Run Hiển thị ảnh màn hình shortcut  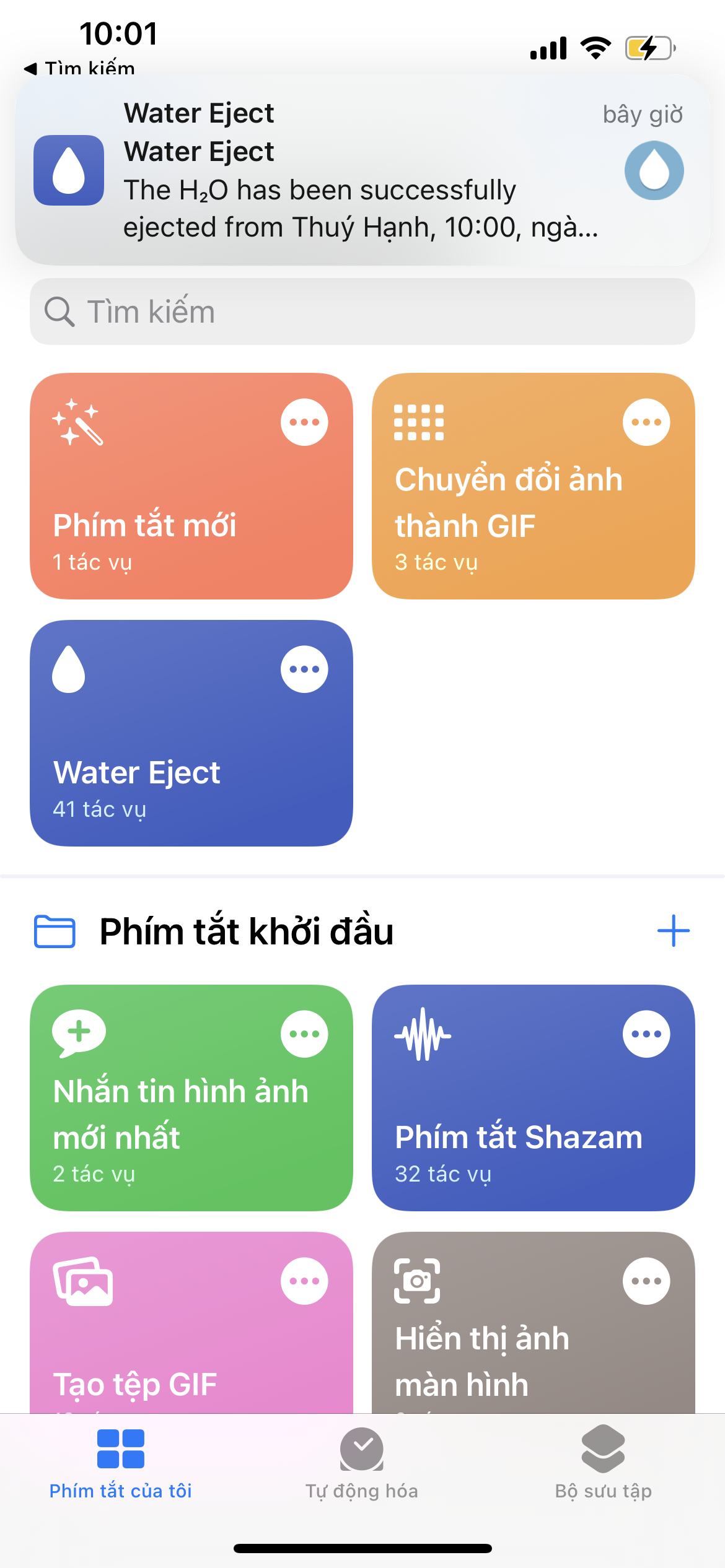click(534, 1323)
